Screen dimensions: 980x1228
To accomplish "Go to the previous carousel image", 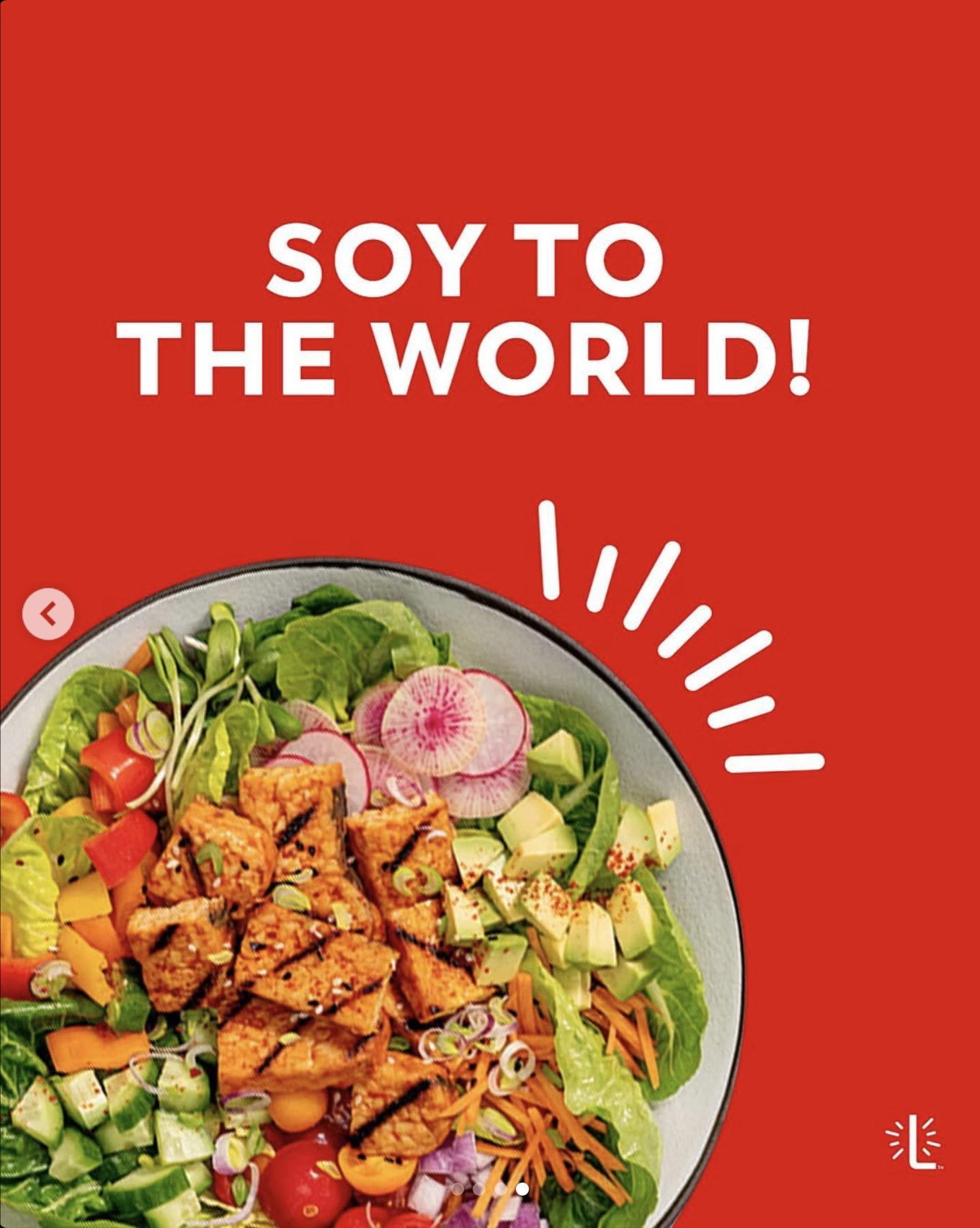I will (48, 614).
